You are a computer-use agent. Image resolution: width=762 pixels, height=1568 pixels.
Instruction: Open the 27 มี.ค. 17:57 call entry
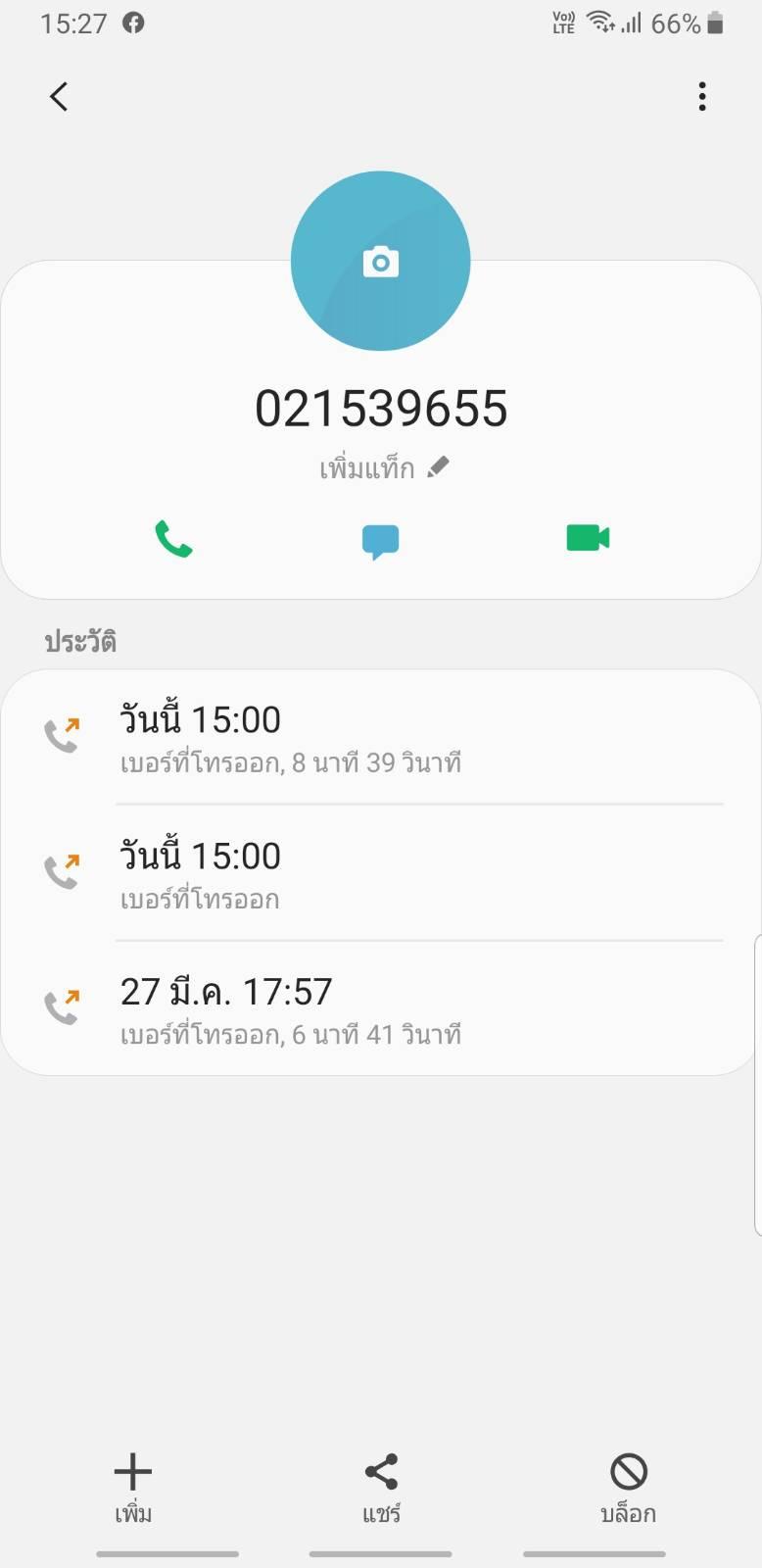coord(381,1008)
